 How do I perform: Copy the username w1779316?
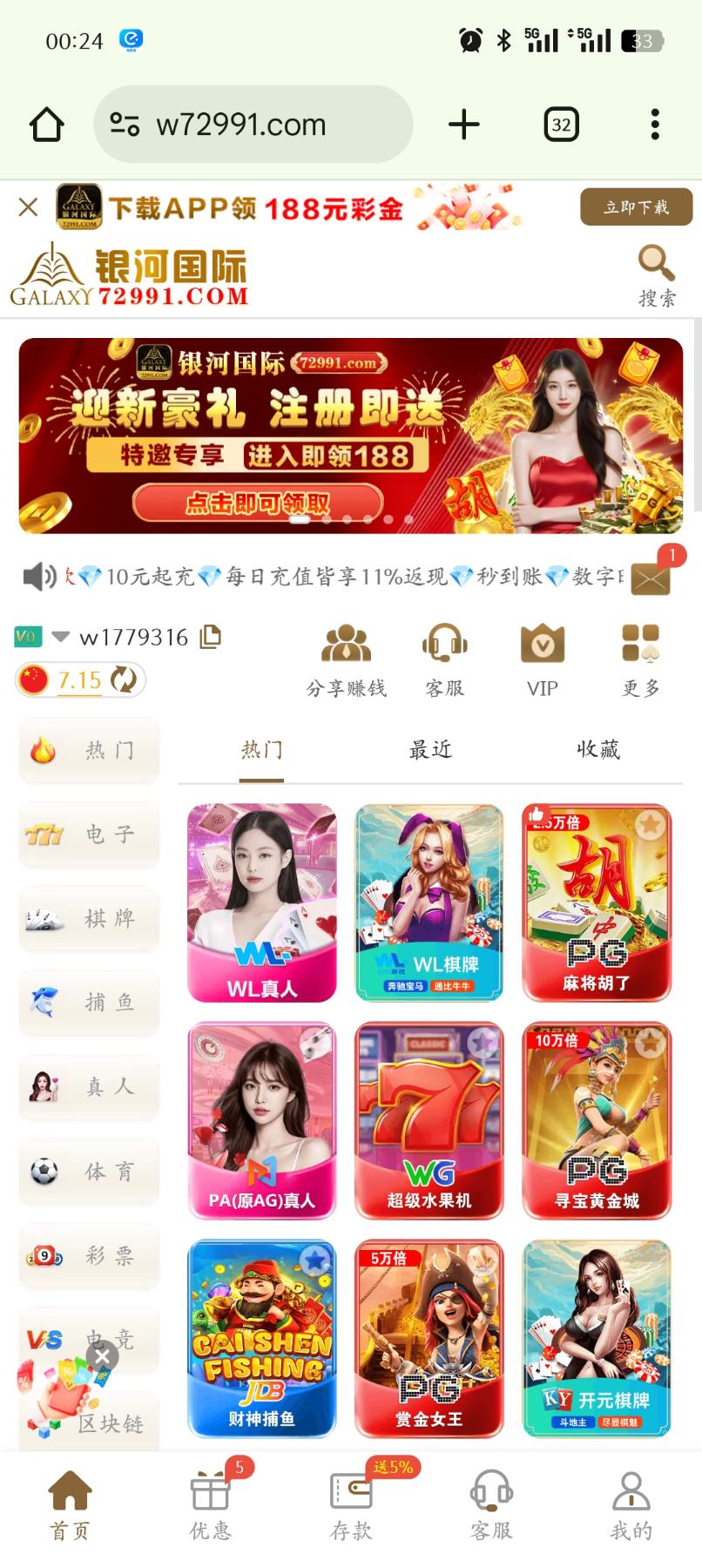[211, 637]
